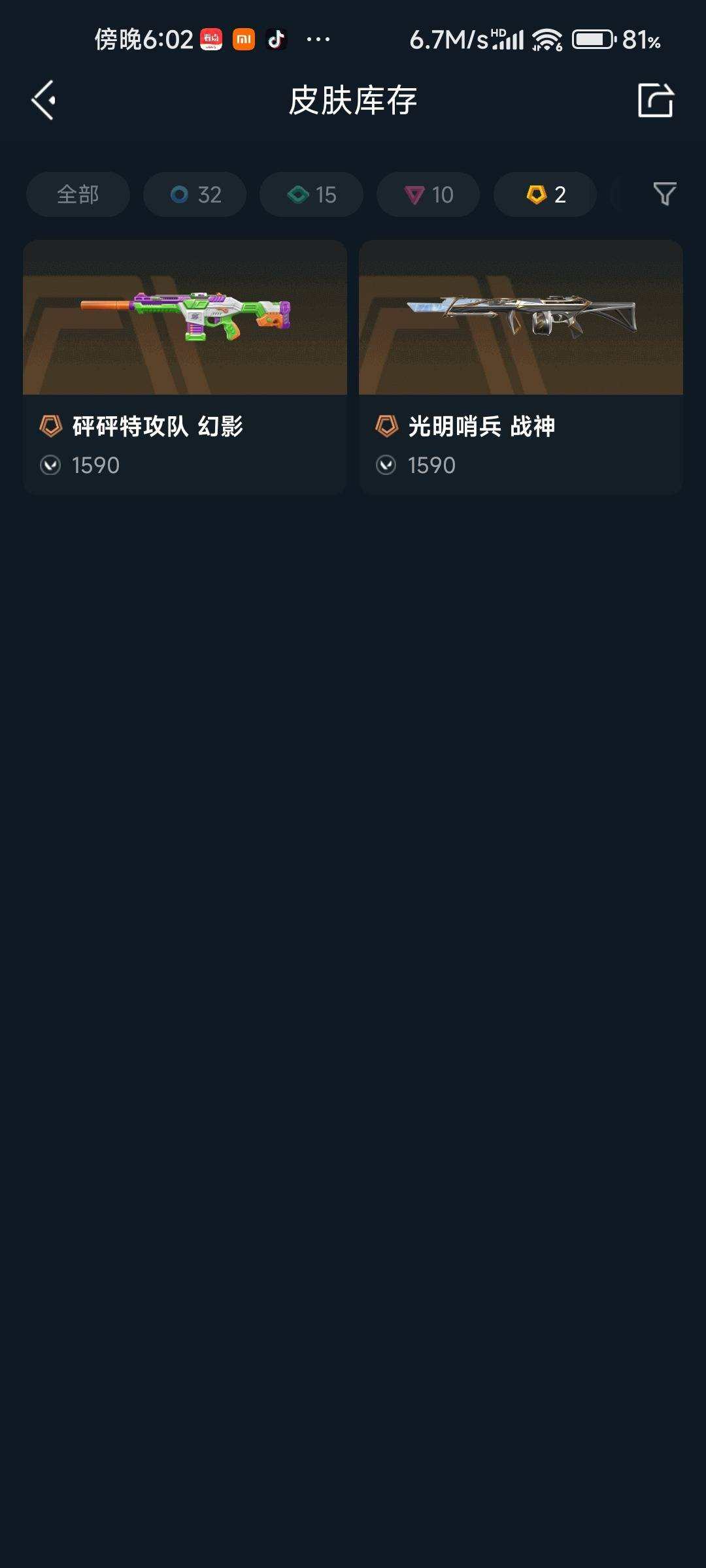This screenshot has height=1568, width=706.
Task: Tap the yellow tier chip with 2 skins
Action: point(545,195)
